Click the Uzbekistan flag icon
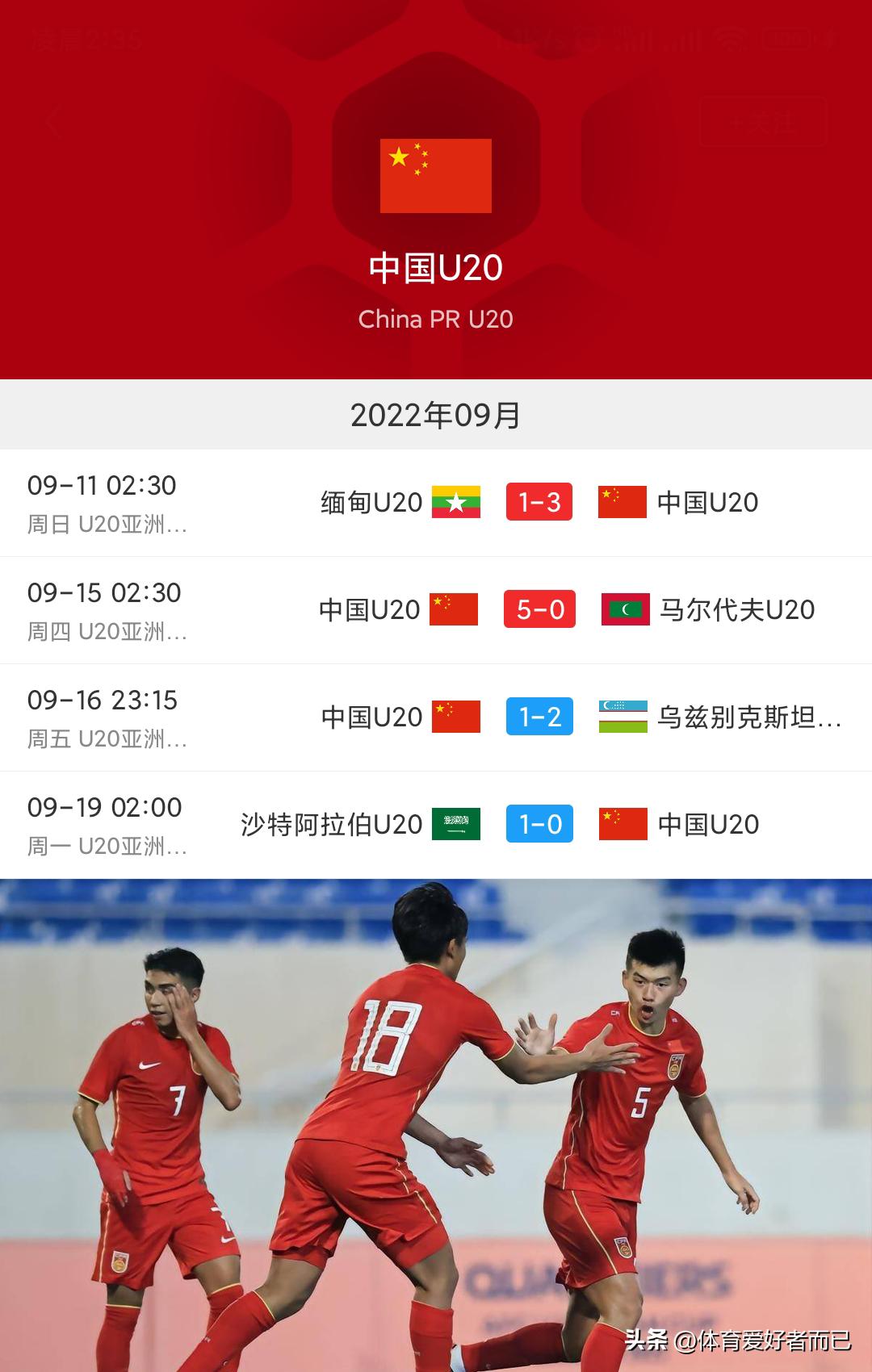Screen dimensions: 872x1372 (x=623, y=717)
